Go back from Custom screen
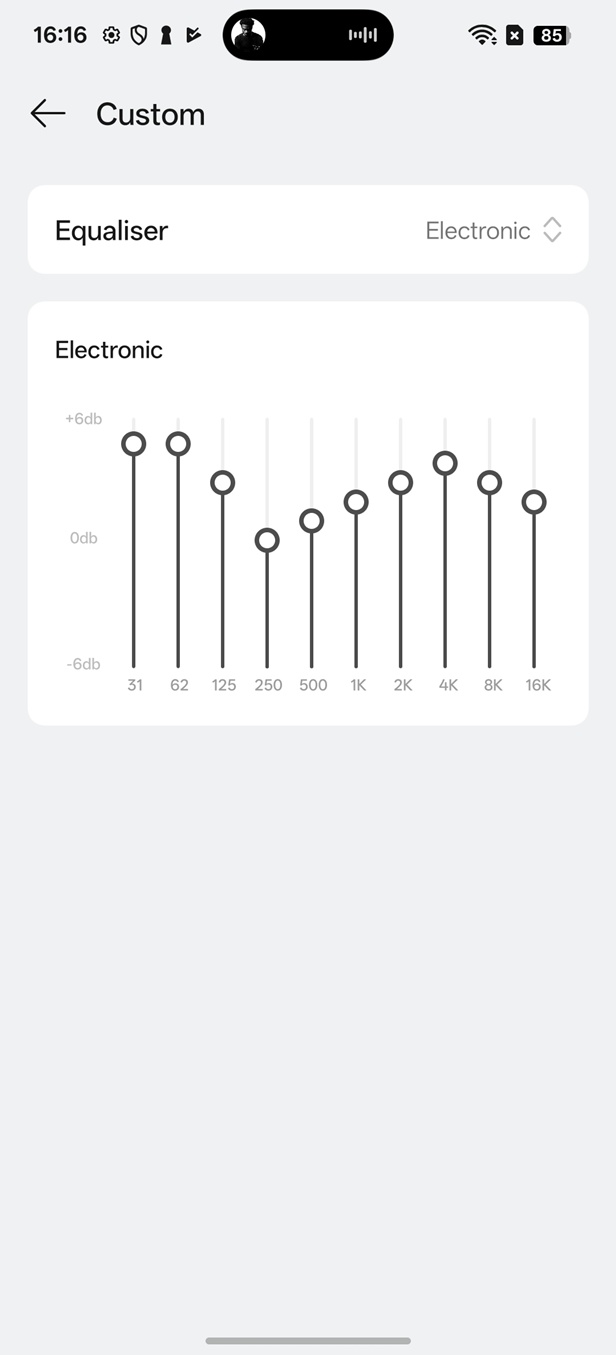616x1355 pixels. point(47,114)
